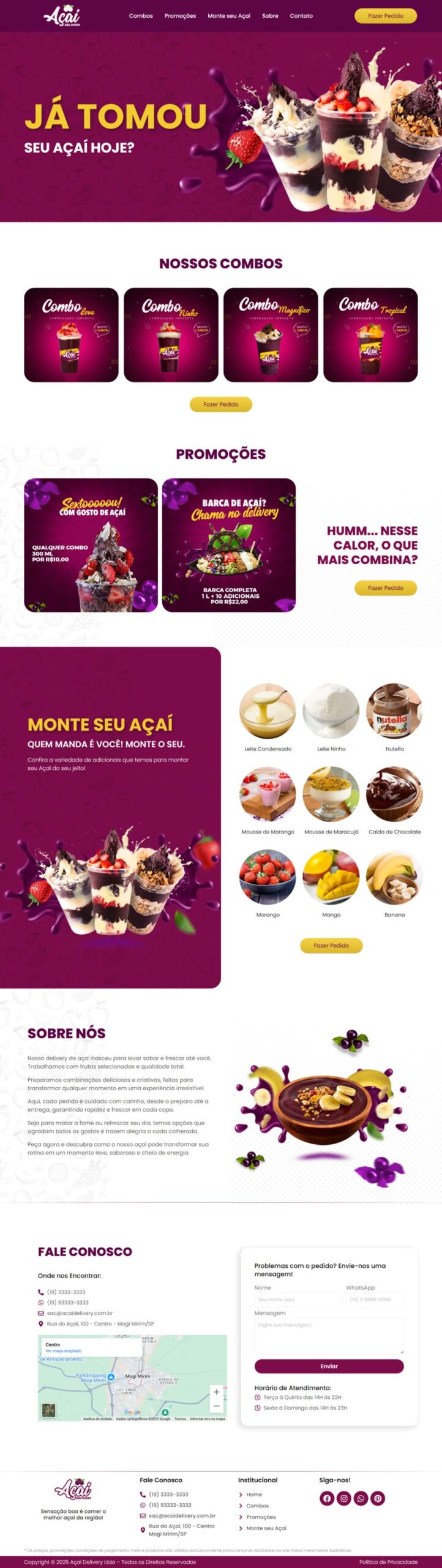
Task: Tap Fazer Pedido below the toppings grid
Action: 331,945
